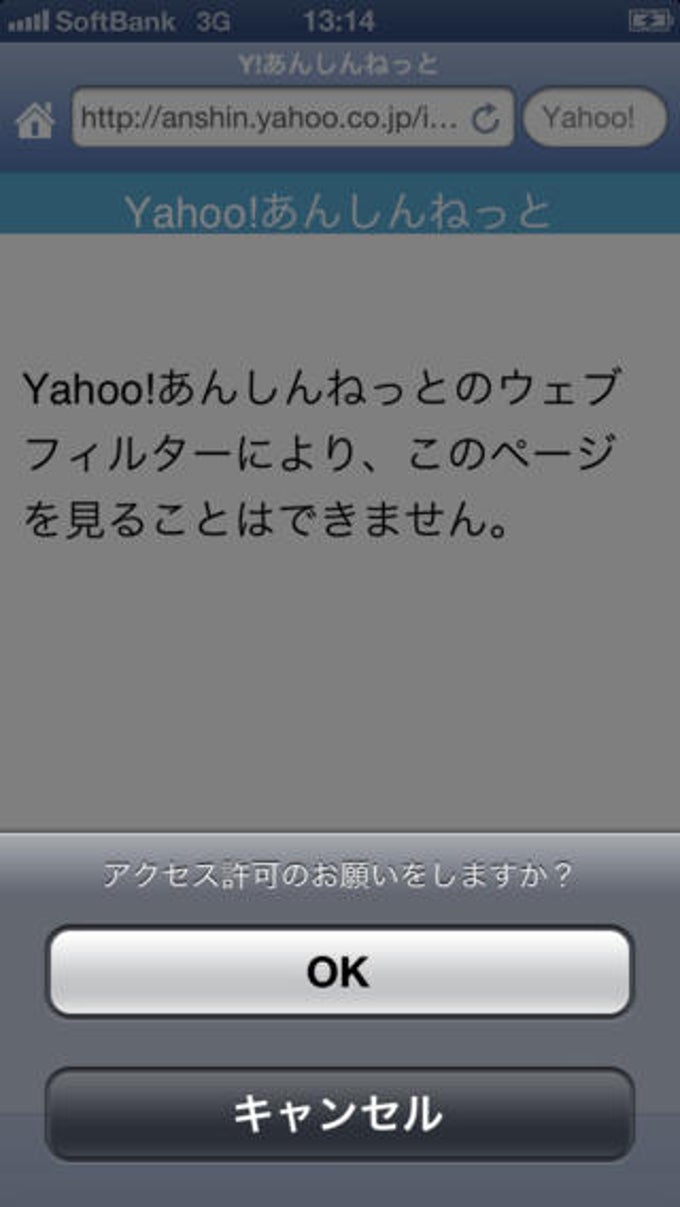This screenshot has width=680, height=1207.
Task: Tap the anshin.yahoo.co.jp address field
Action: pyautogui.click(x=292, y=118)
